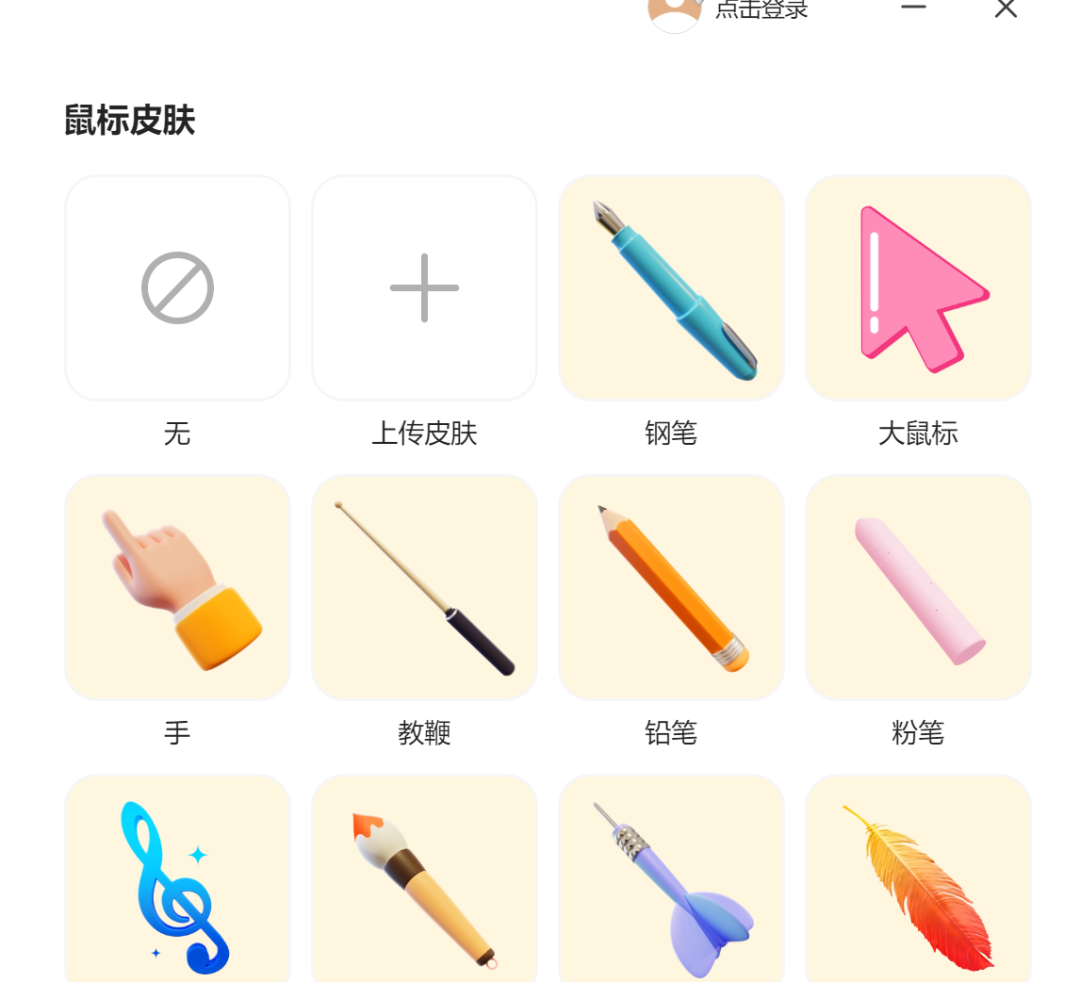
Task: Choose the 铅笔 pencil skin
Action: click(671, 588)
